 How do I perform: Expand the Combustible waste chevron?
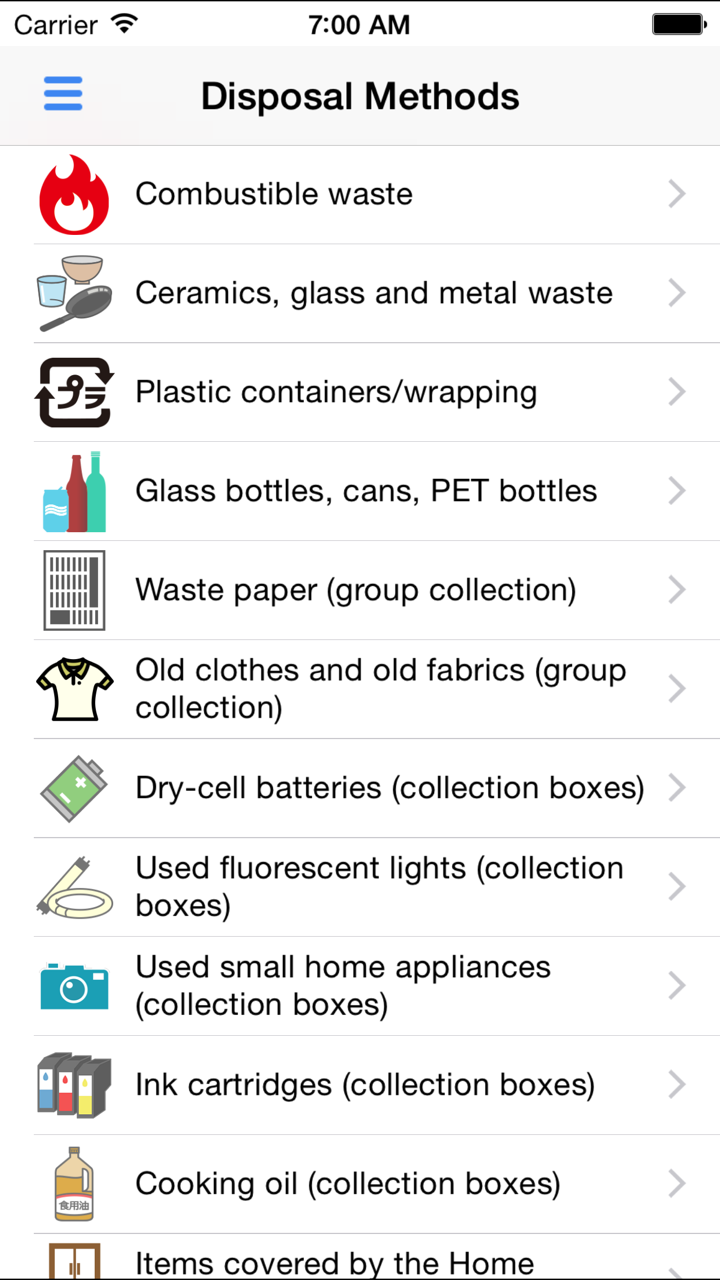677,193
